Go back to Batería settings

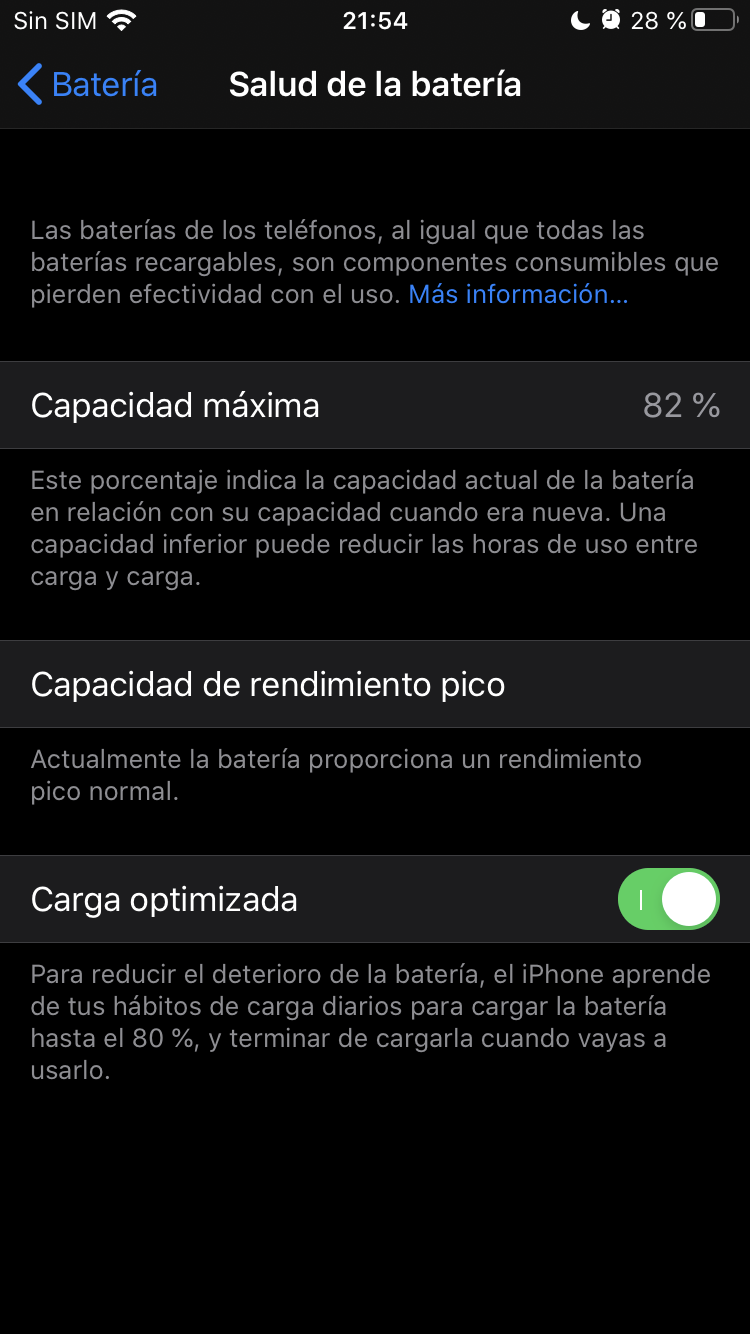tap(88, 85)
